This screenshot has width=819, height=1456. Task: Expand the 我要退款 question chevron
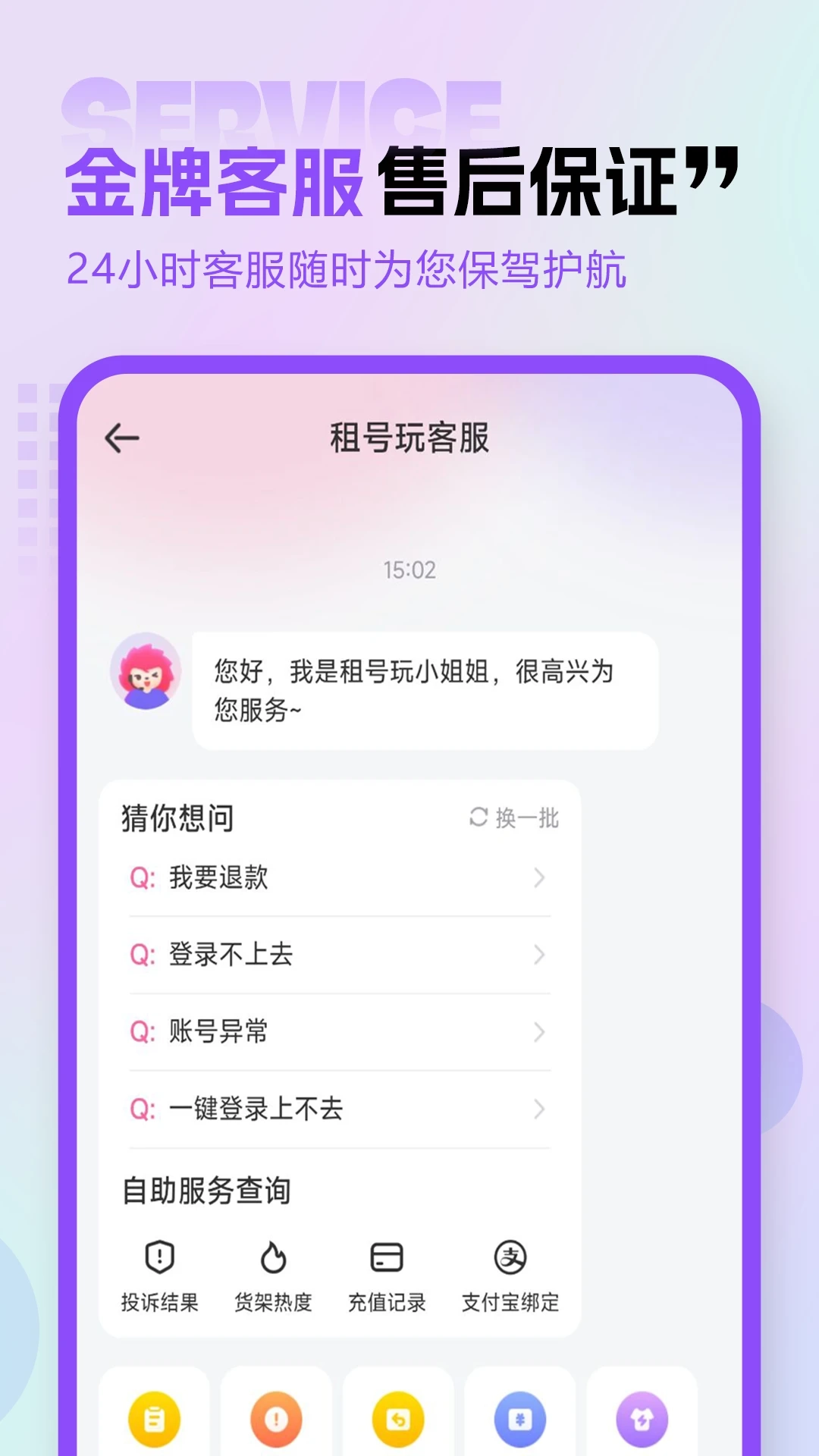539,878
